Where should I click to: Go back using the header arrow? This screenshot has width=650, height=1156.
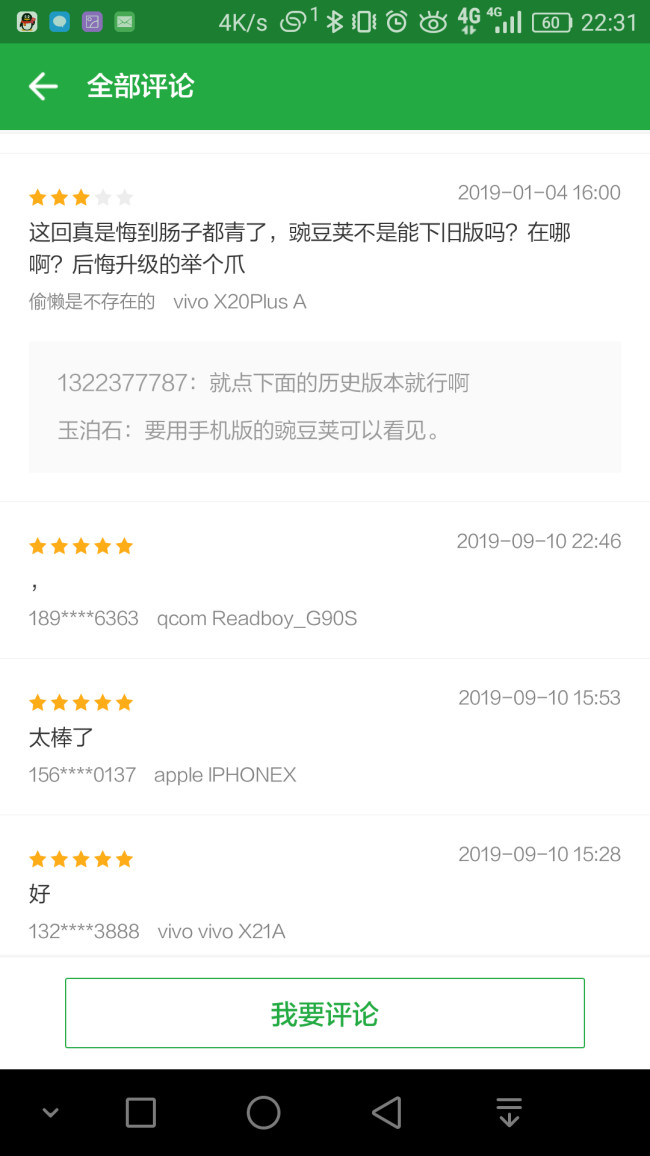pos(43,86)
